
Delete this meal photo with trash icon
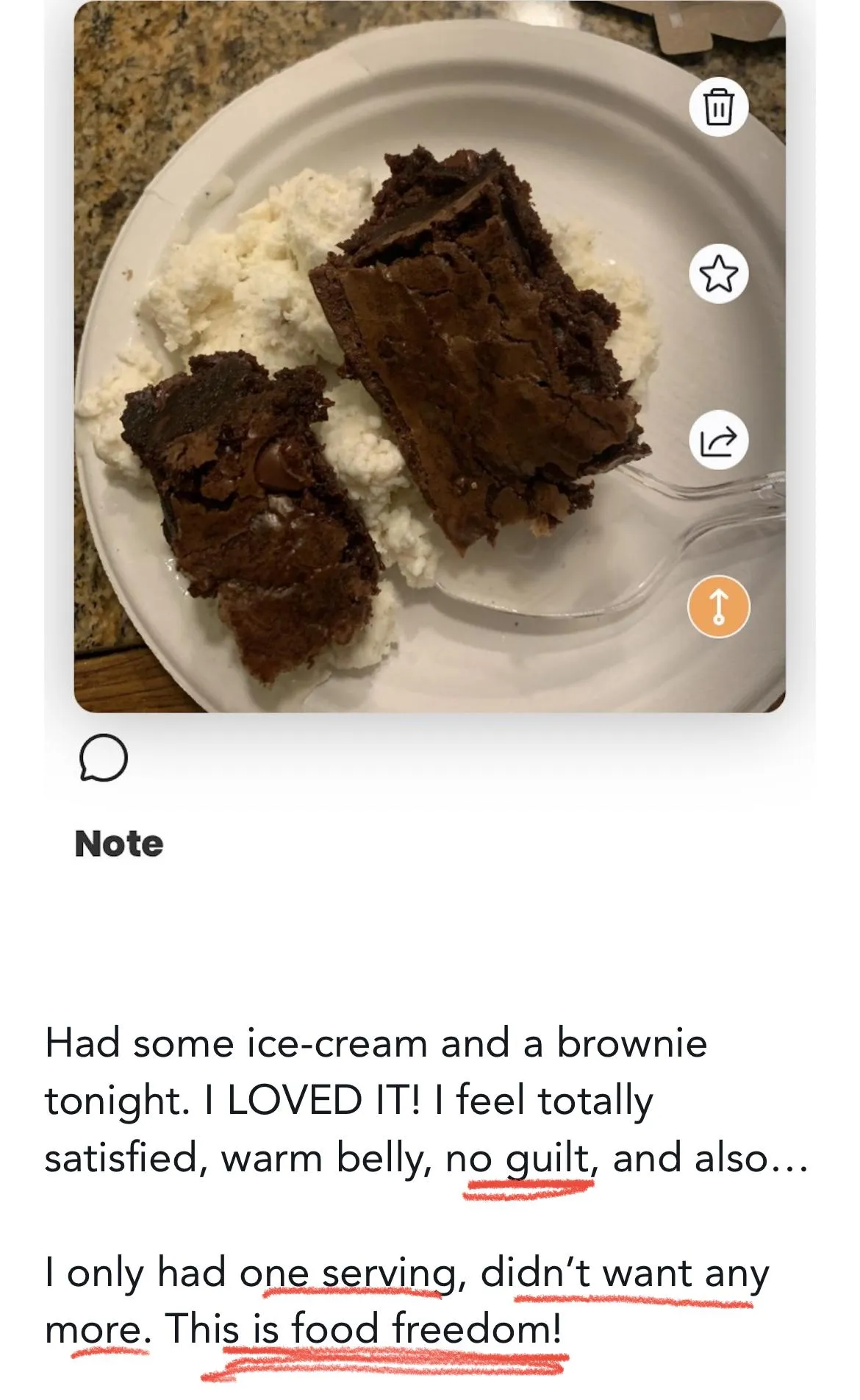click(718, 107)
